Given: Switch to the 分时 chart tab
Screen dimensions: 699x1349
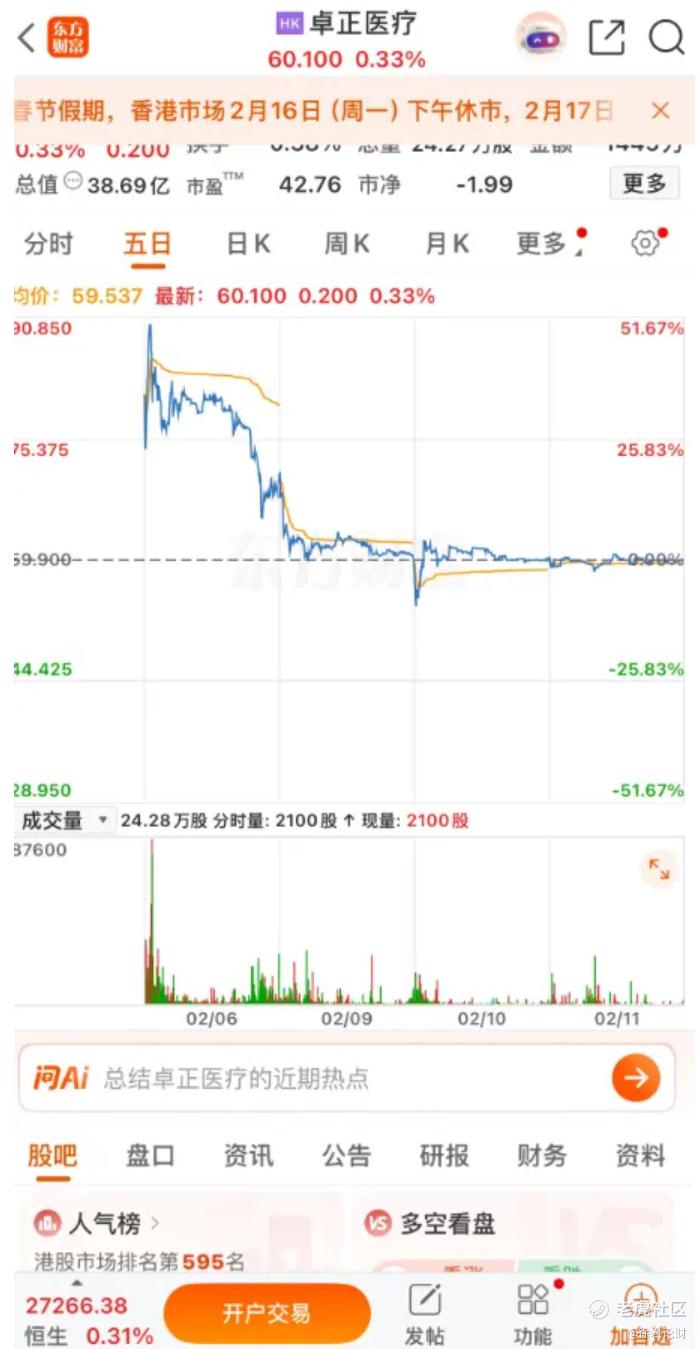Looking at the screenshot, I should [48, 243].
